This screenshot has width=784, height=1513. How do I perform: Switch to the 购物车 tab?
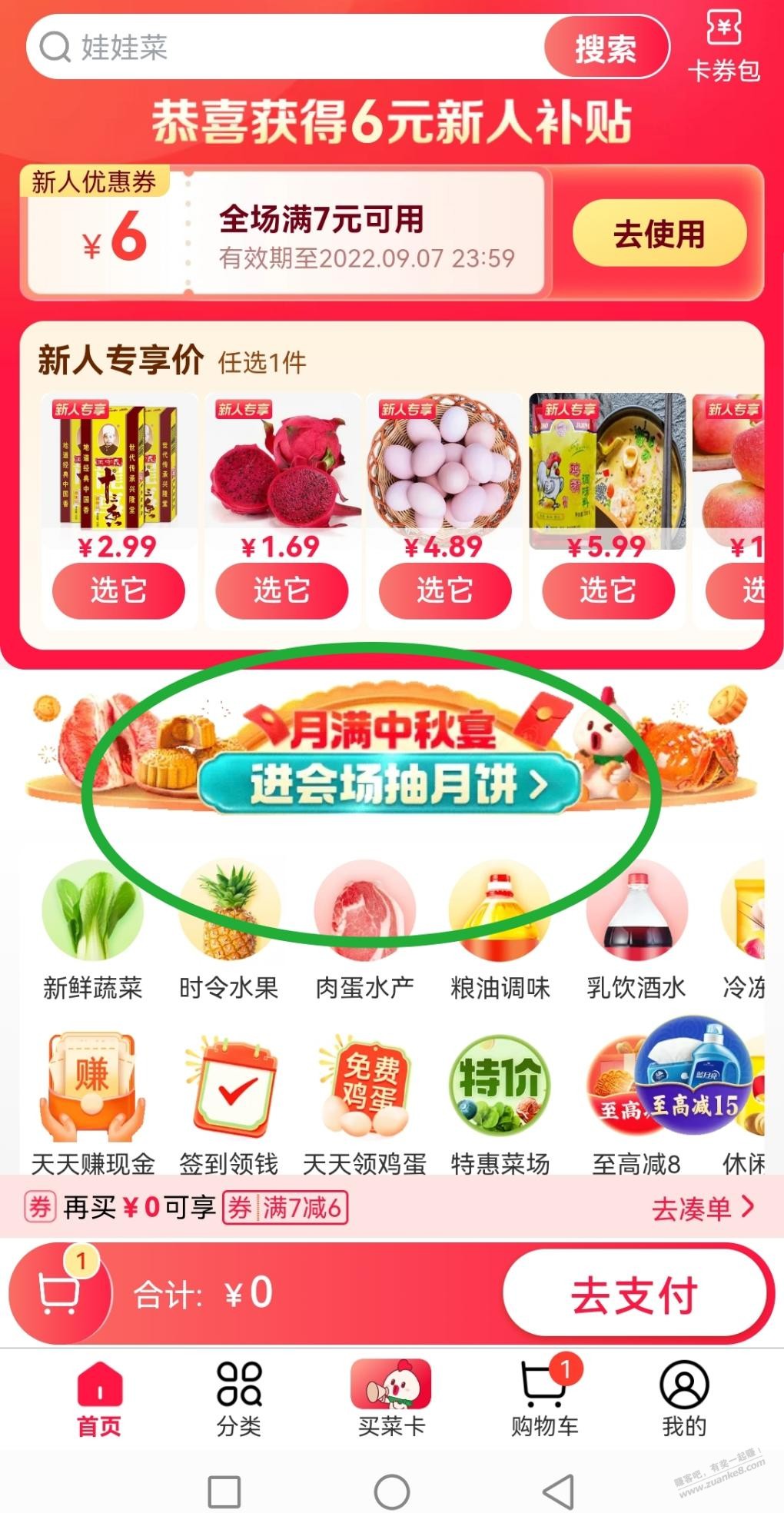pyautogui.click(x=544, y=1399)
